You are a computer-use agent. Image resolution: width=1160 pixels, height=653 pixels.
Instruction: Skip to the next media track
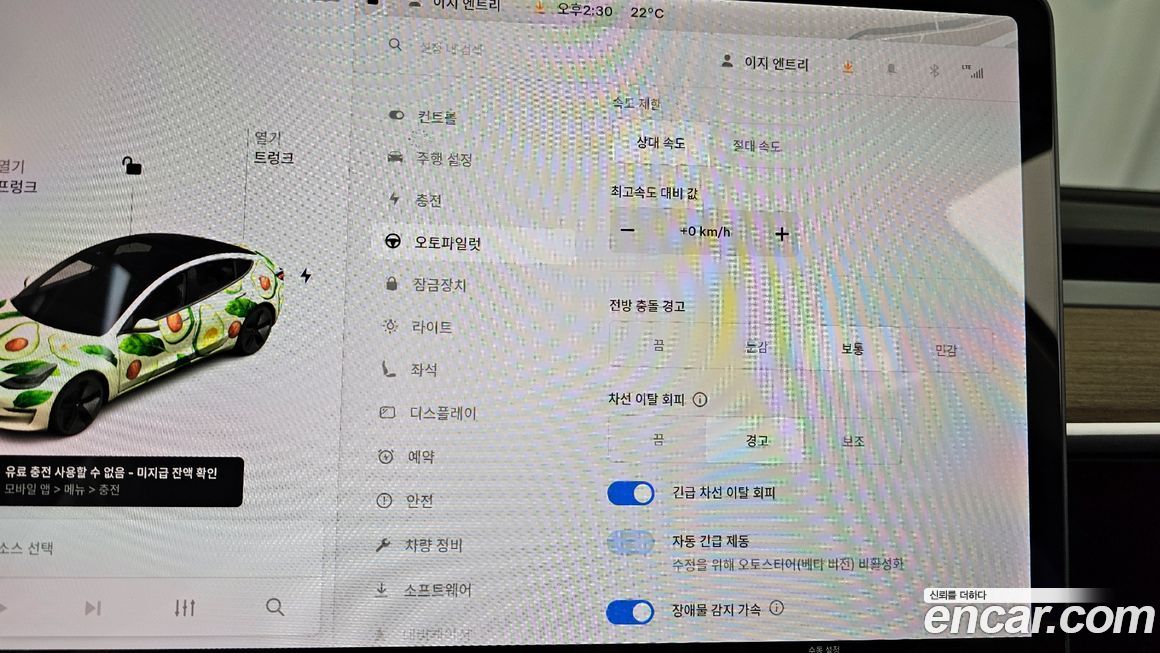click(93, 607)
